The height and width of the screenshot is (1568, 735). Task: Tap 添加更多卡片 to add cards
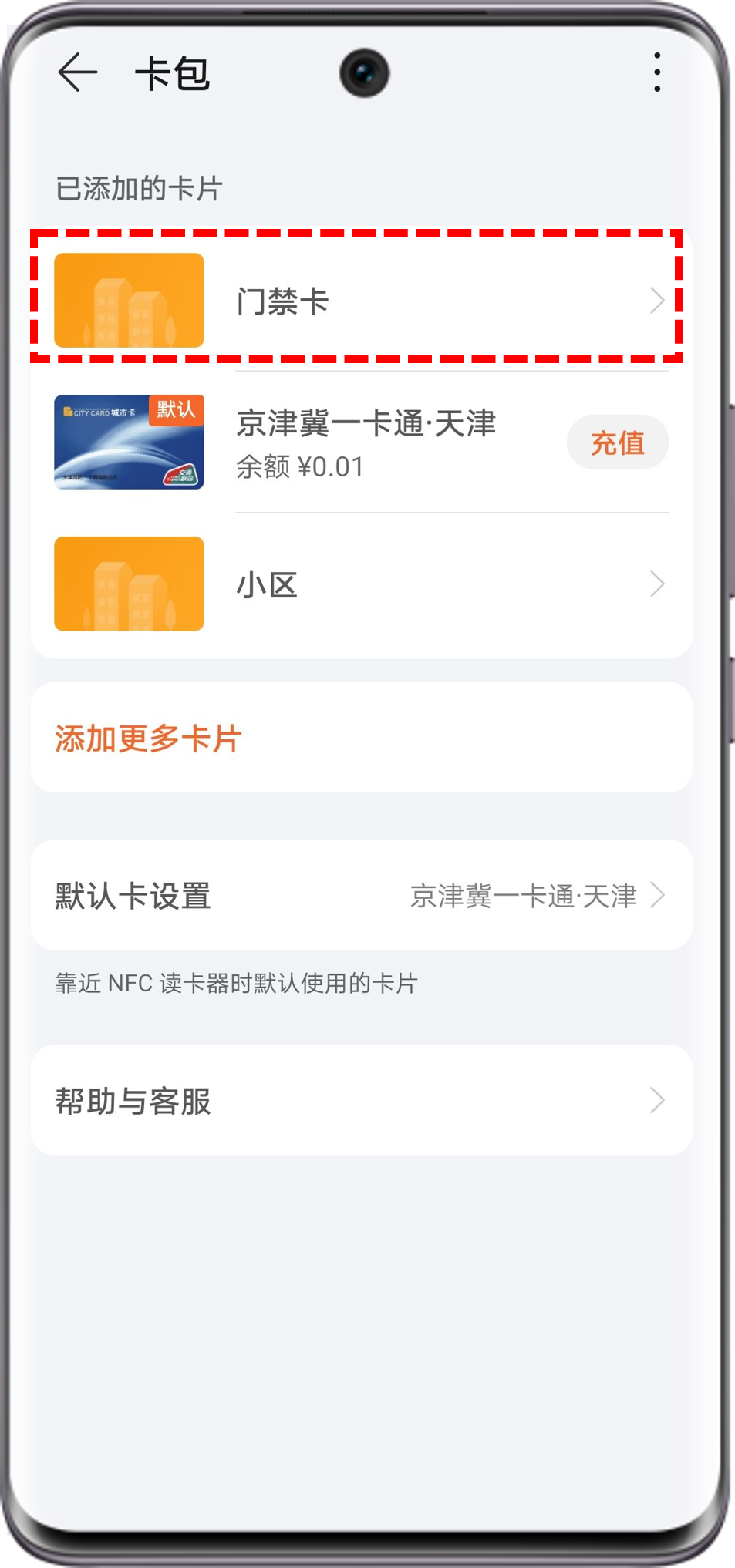tap(149, 738)
